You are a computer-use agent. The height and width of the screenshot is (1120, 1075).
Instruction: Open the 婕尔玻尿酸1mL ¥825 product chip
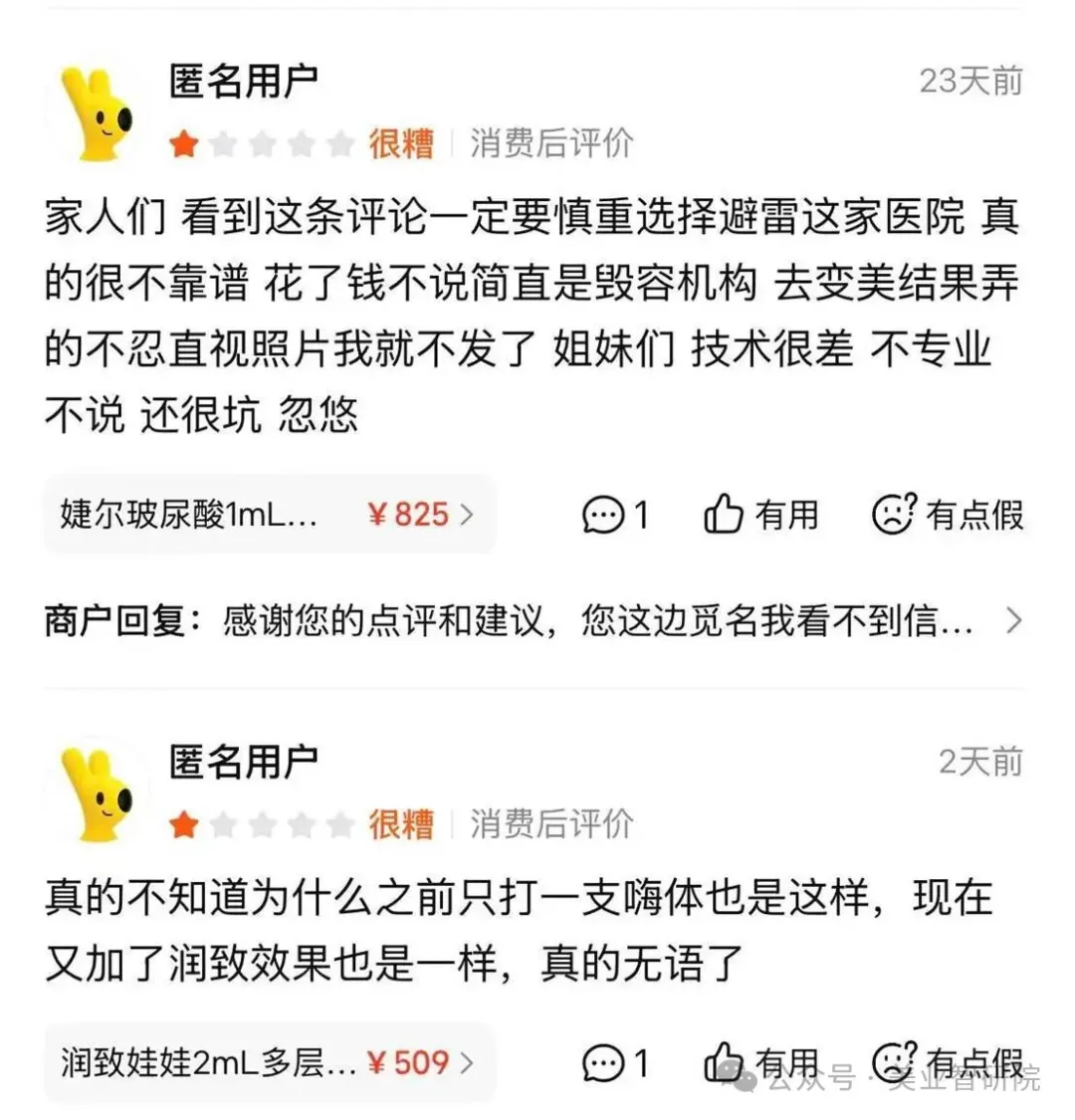(269, 515)
